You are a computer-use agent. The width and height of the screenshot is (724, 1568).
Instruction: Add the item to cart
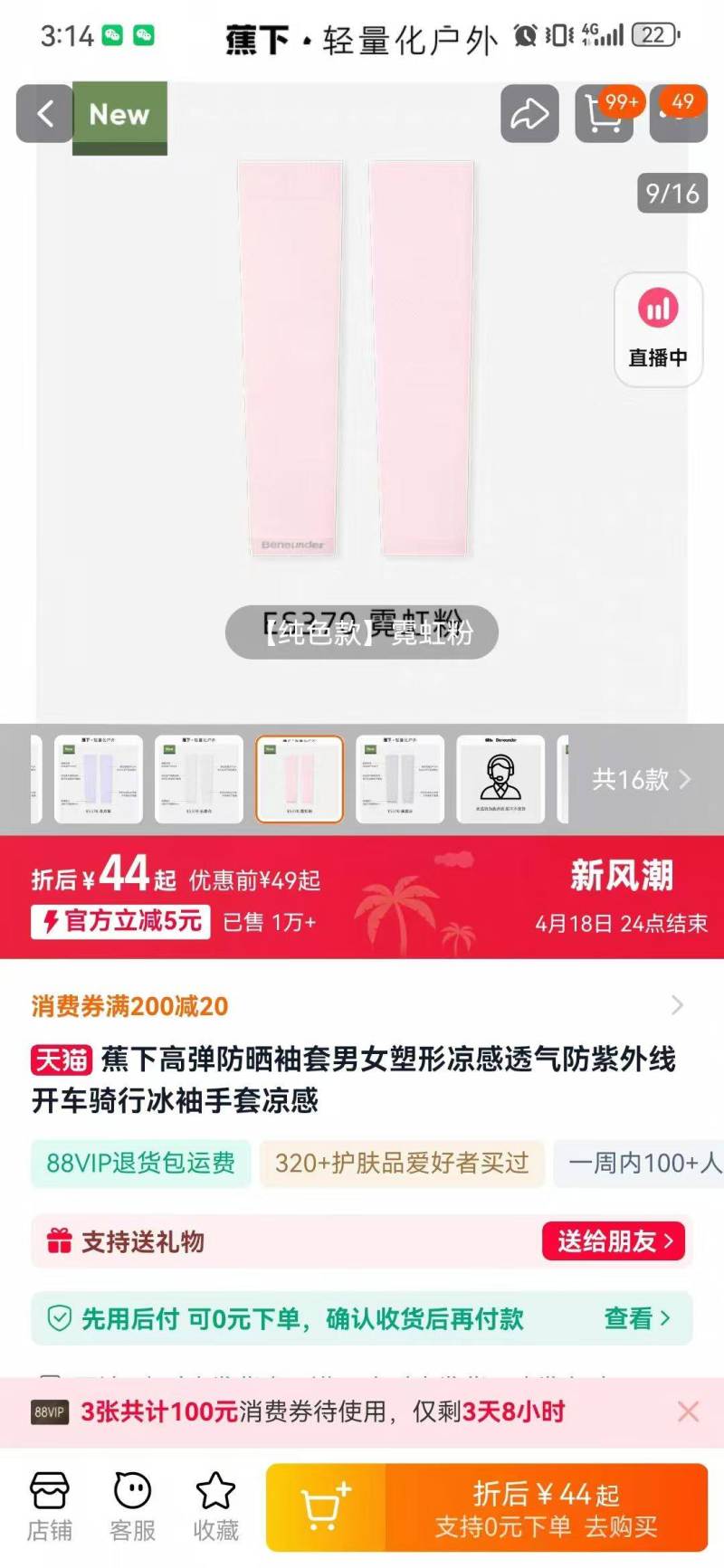click(326, 1508)
